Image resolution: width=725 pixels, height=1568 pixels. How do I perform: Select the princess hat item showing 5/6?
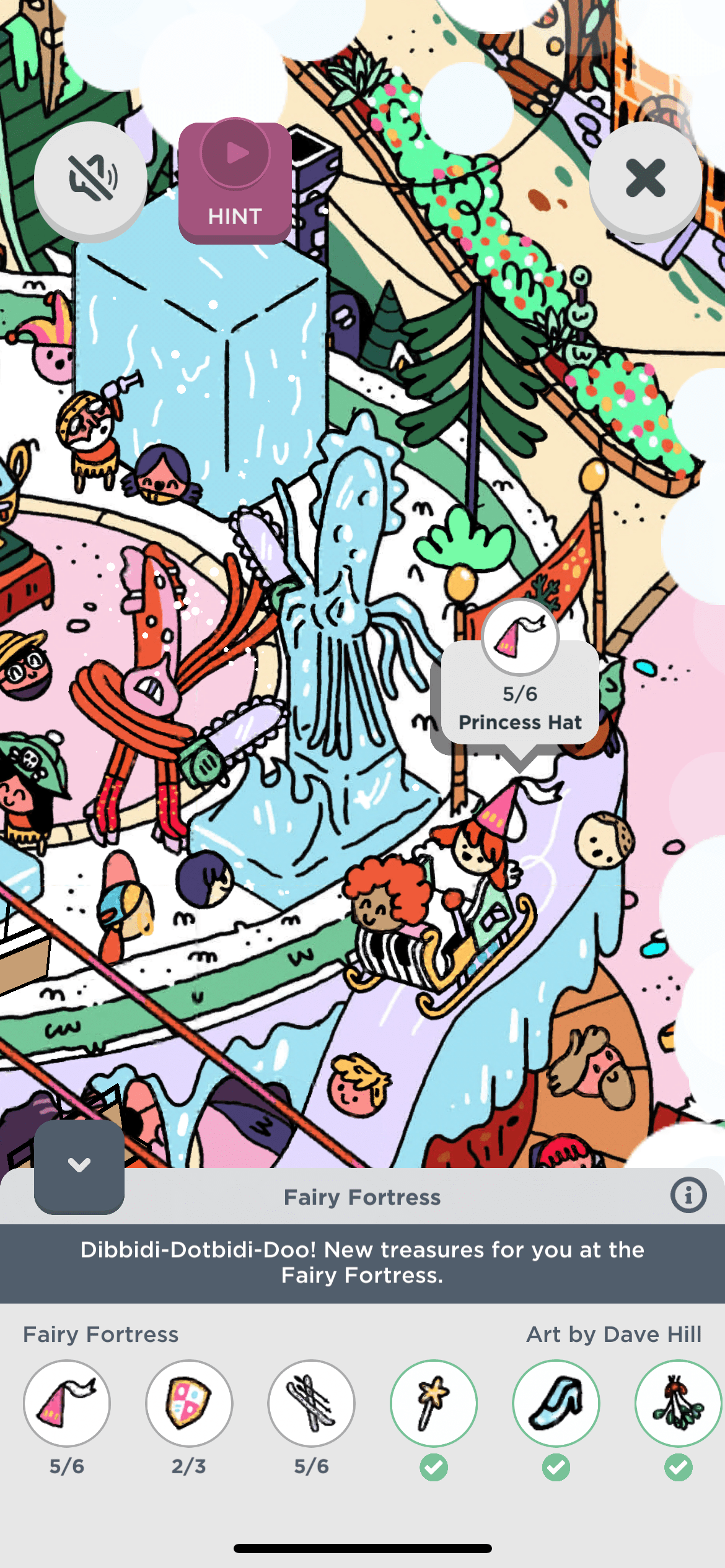pyautogui.click(x=67, y=1403)
